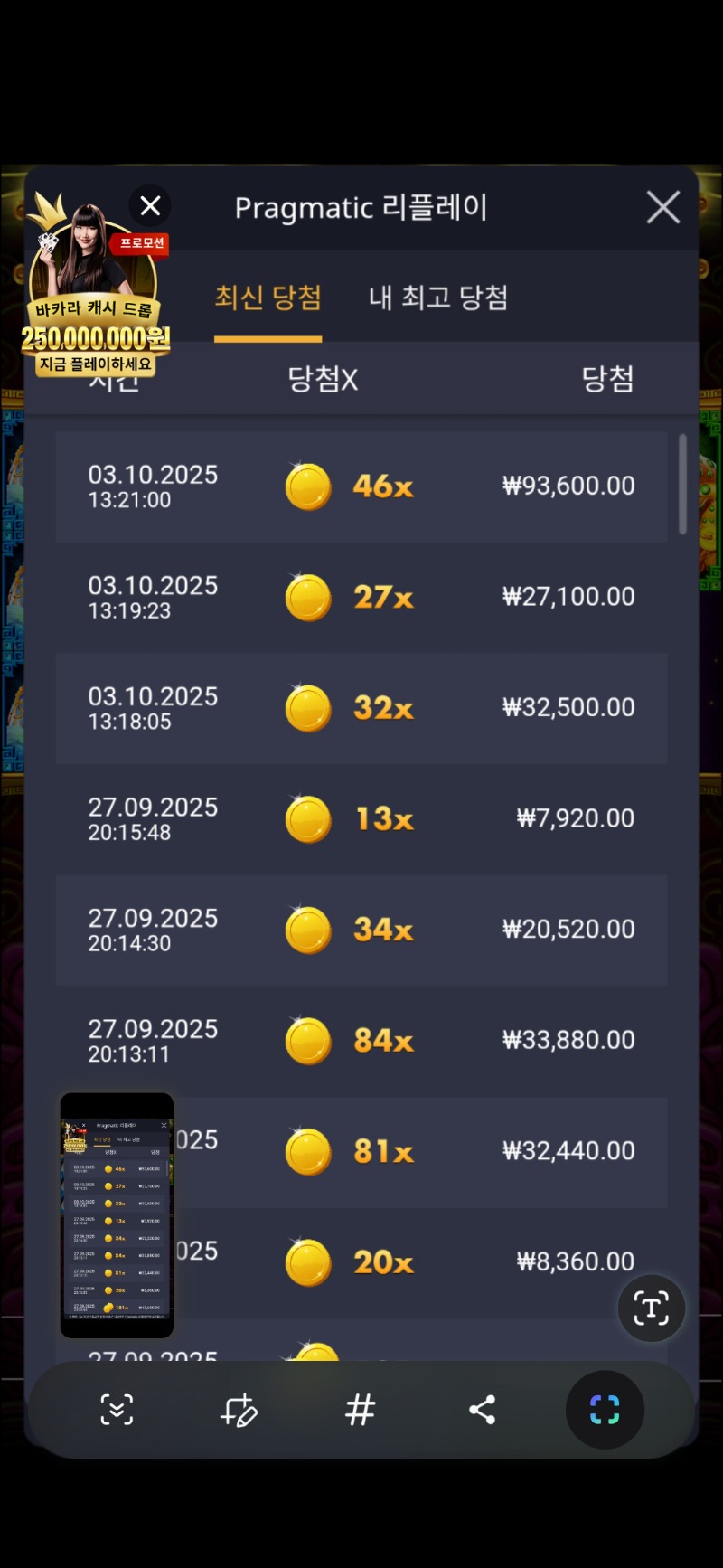Image resolution: width=723 pixels, height=1568 pixels.
Task: Select the 최신 당첨 tab
Action: 268,298
